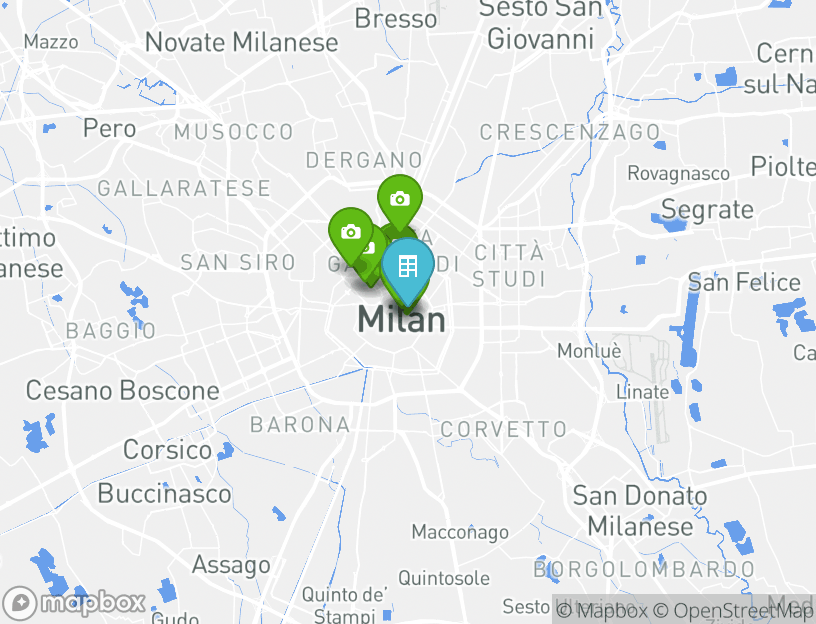The image size is (816, 624).
Task: Open the green camera pin nearest San Siro
Action: 349,232
